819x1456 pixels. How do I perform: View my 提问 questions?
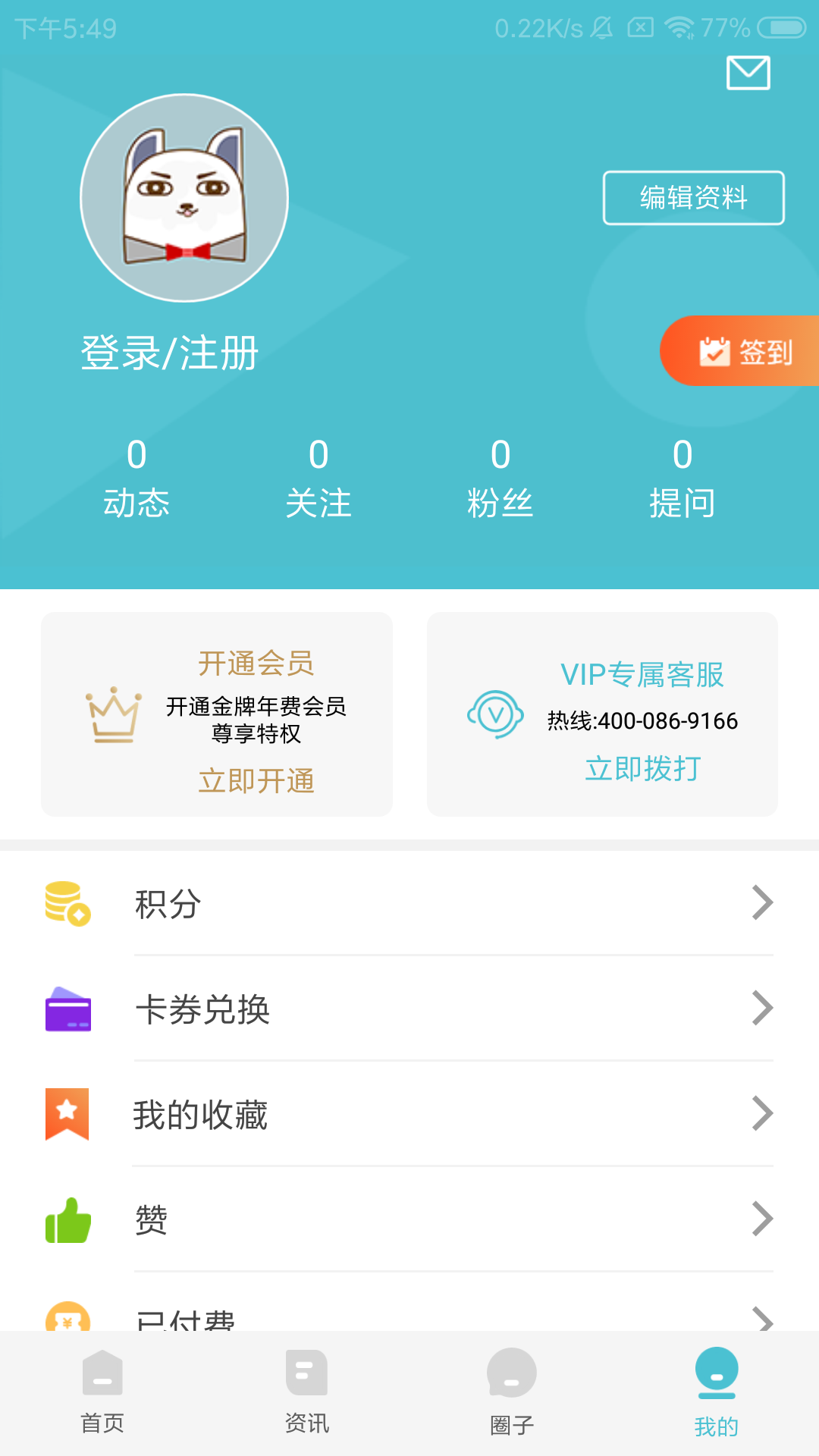[x=682, y=479]
